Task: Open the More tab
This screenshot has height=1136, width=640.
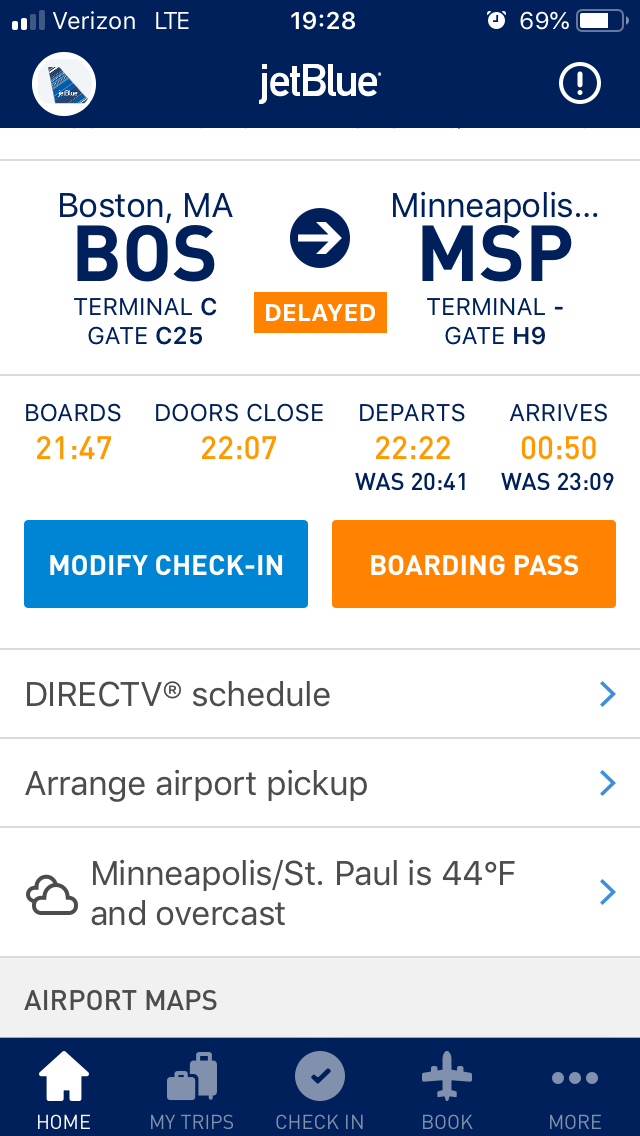Action: 575,1090
